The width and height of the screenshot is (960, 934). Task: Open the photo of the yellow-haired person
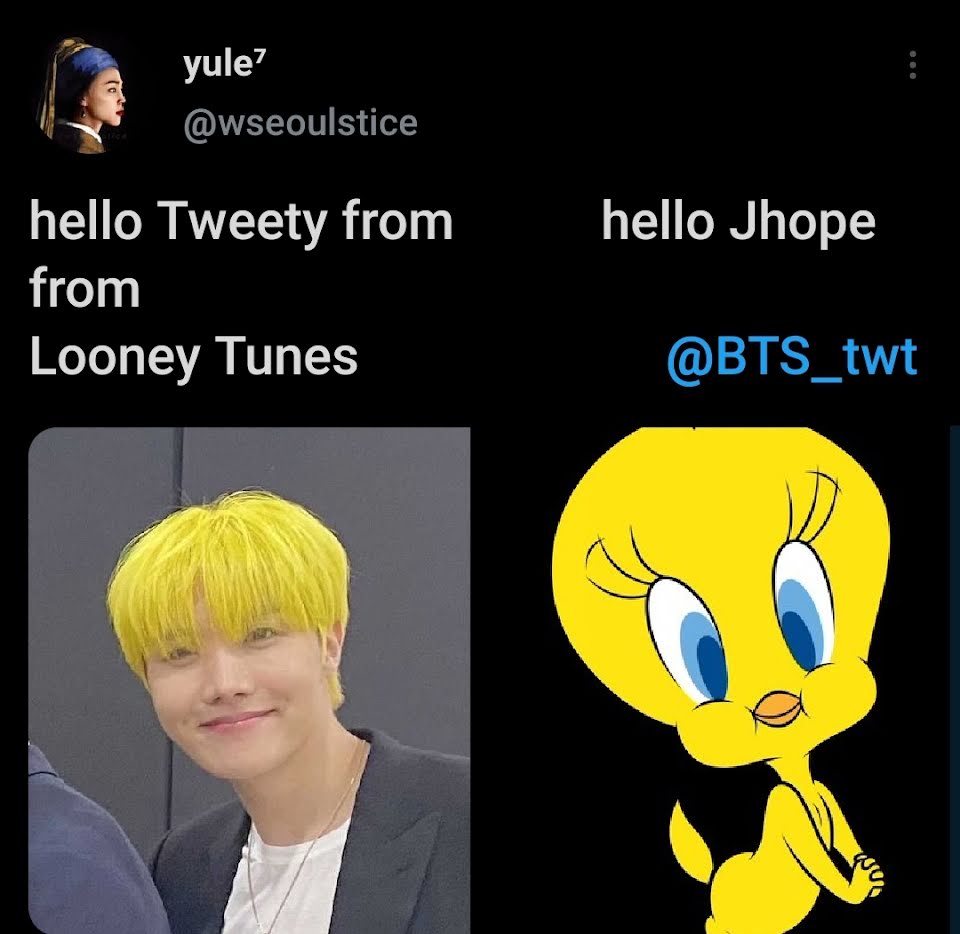click(249, 680)
